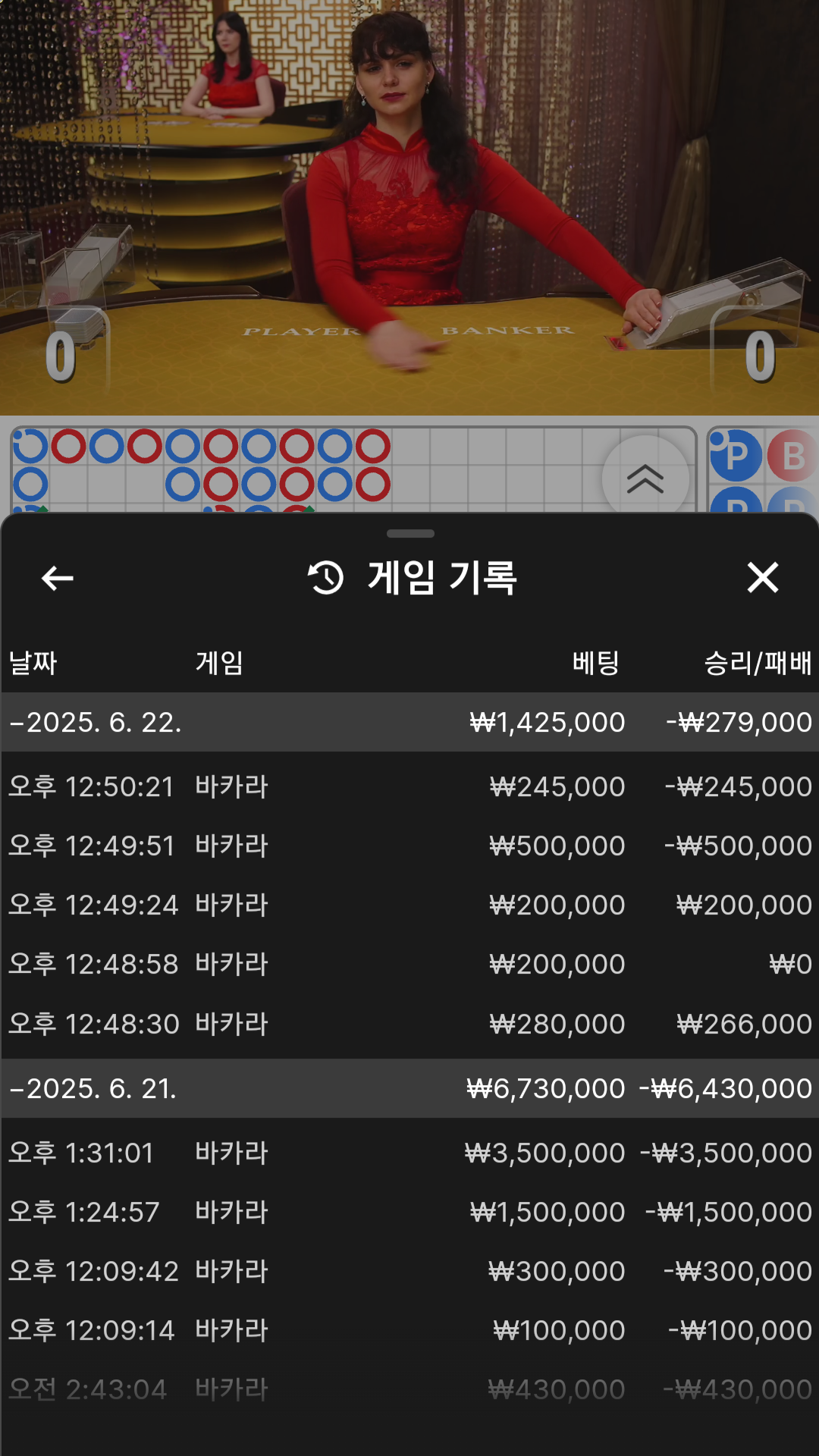Open the 오후 12:09:14 바카라 record

click(x=409, y=1330)
